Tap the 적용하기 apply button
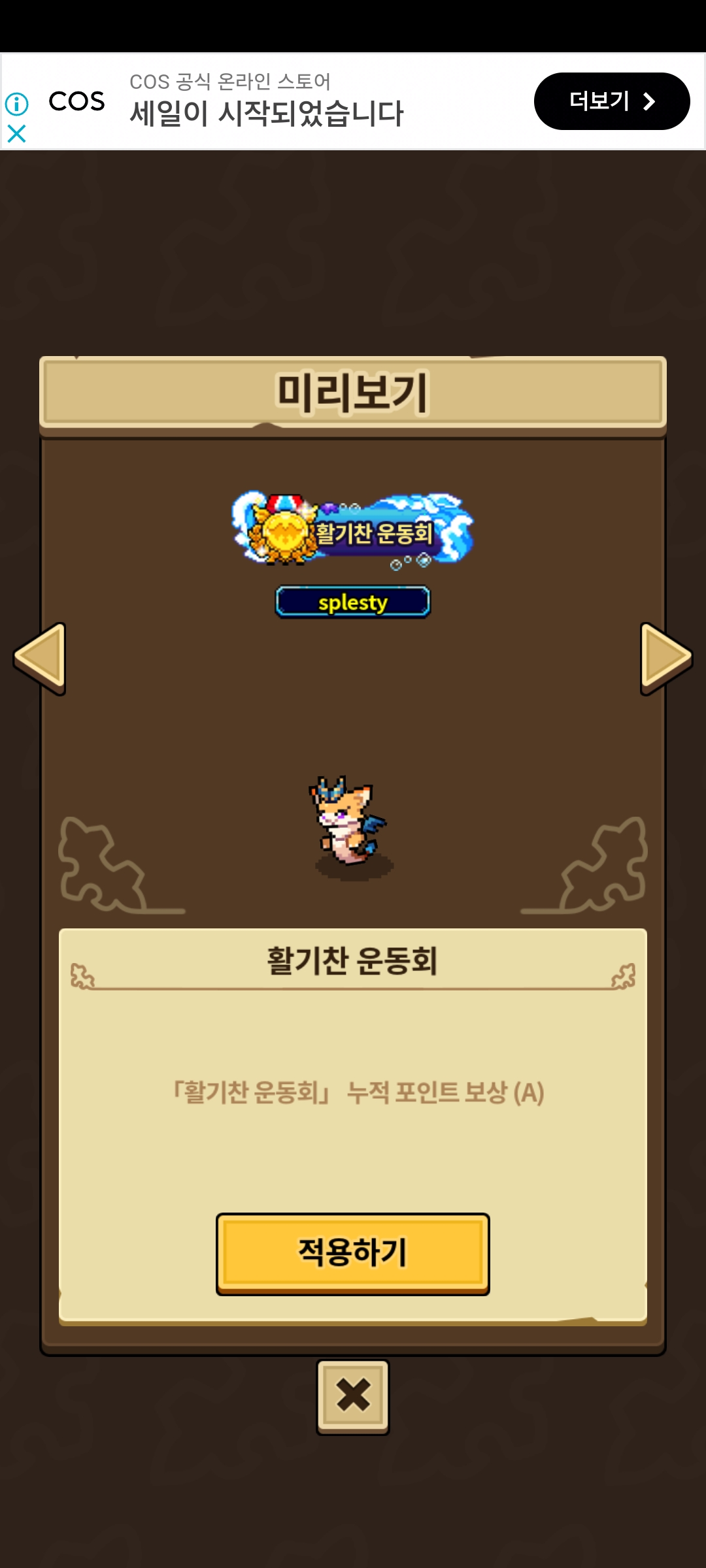The height and width of the screenshot is (1568, 706). [352, 1252]
